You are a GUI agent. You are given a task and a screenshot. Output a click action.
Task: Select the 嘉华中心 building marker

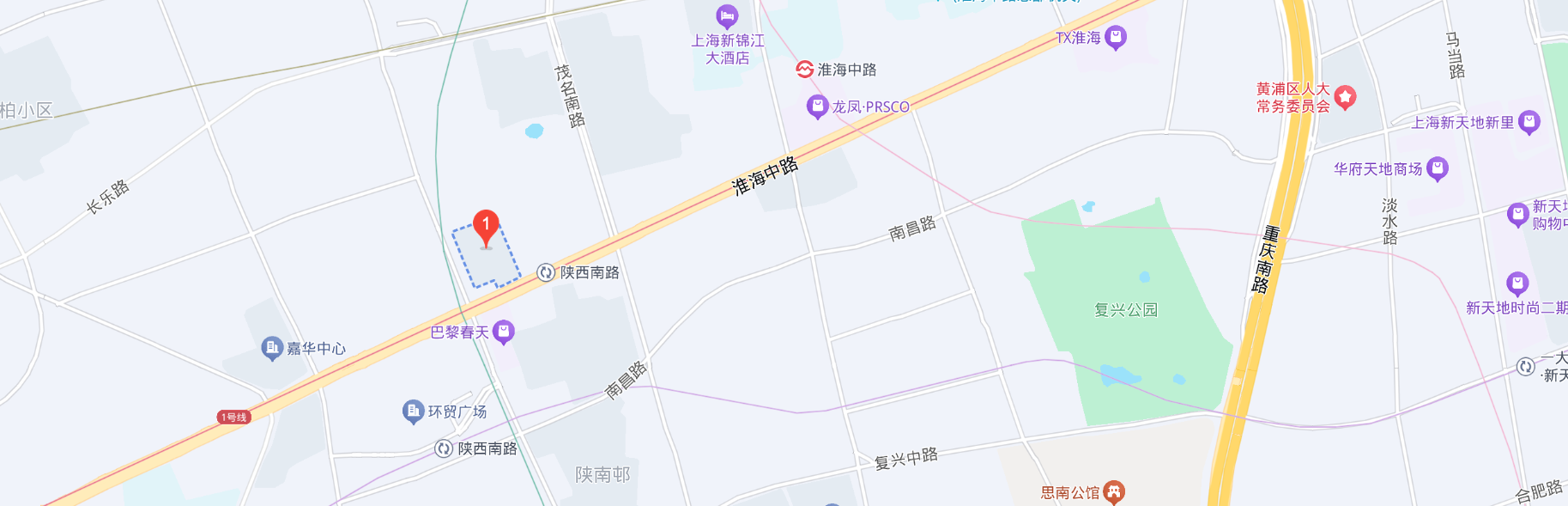pos(271,348)
